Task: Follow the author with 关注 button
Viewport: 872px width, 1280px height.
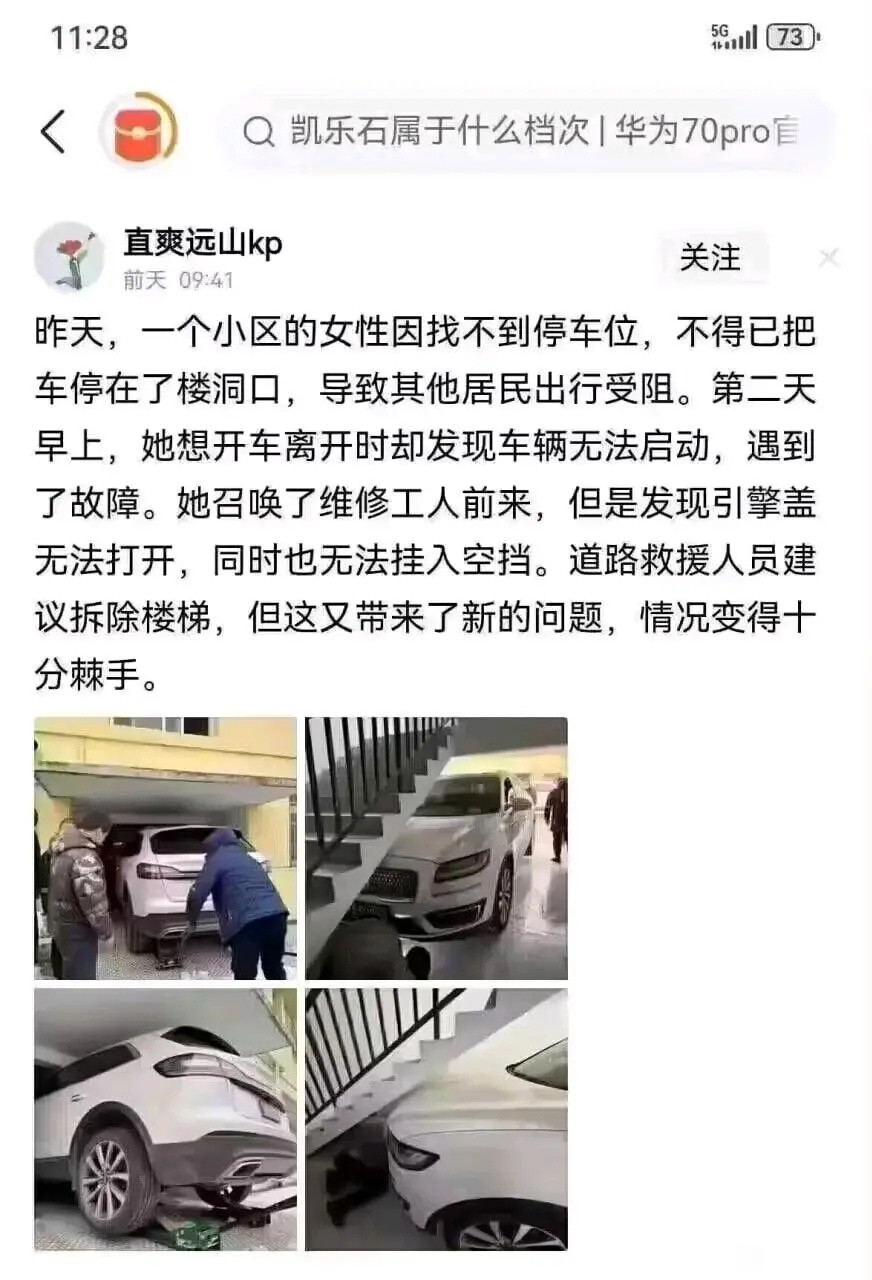Action: (711, 257)
